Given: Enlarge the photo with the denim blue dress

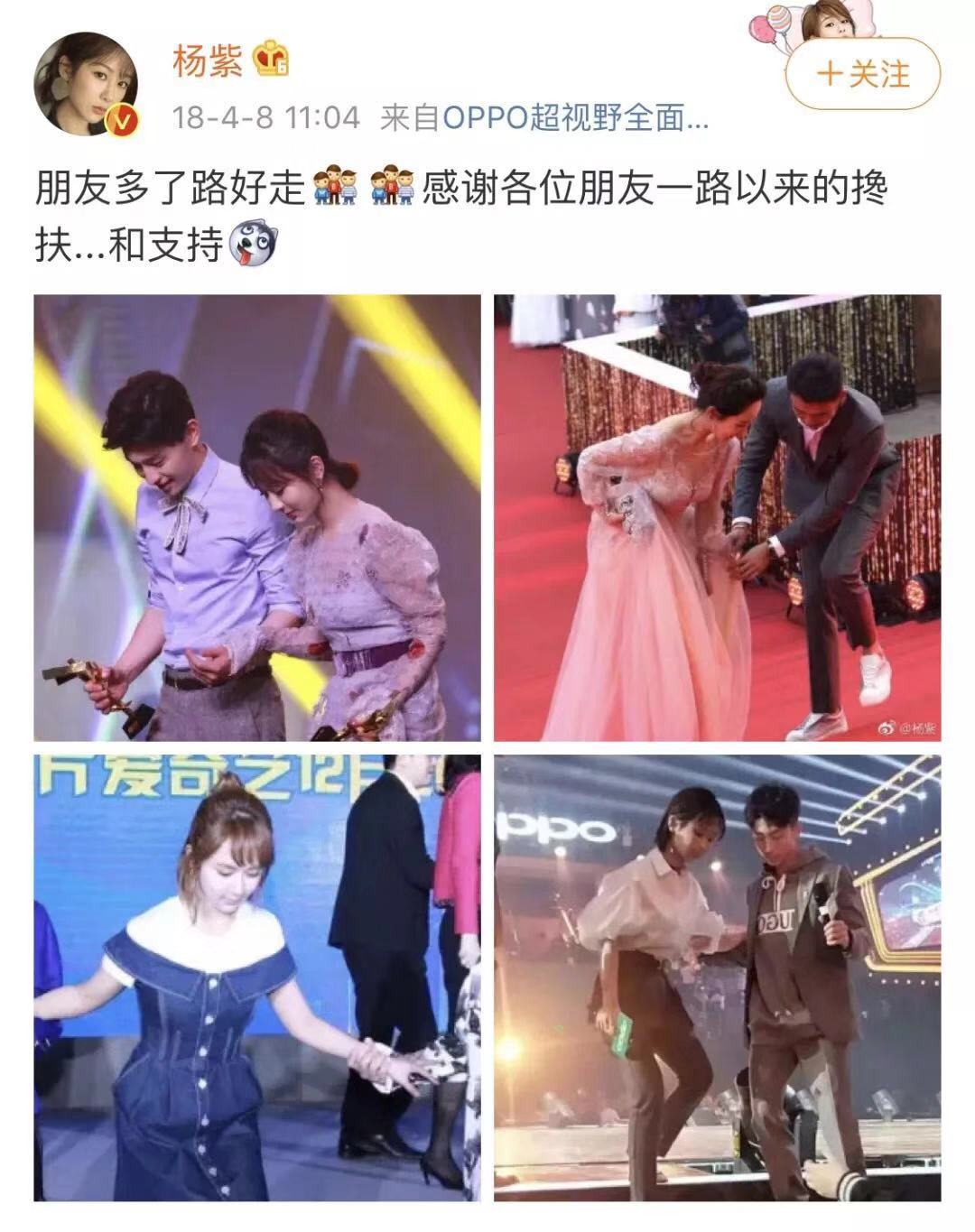Looking at the screenshot, I should pos(257,977).
